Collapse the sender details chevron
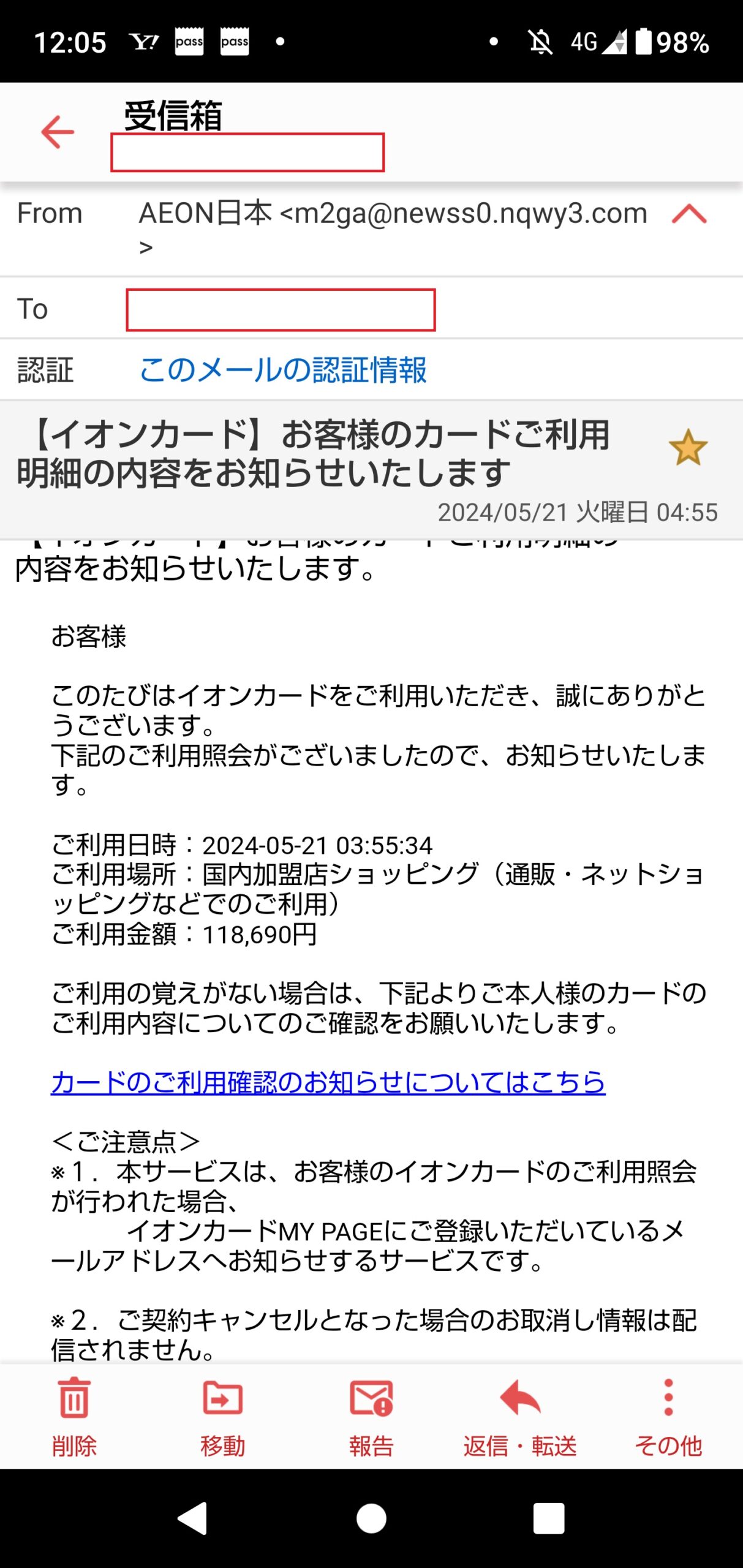The image size is (743, 1568). (689, 214)
